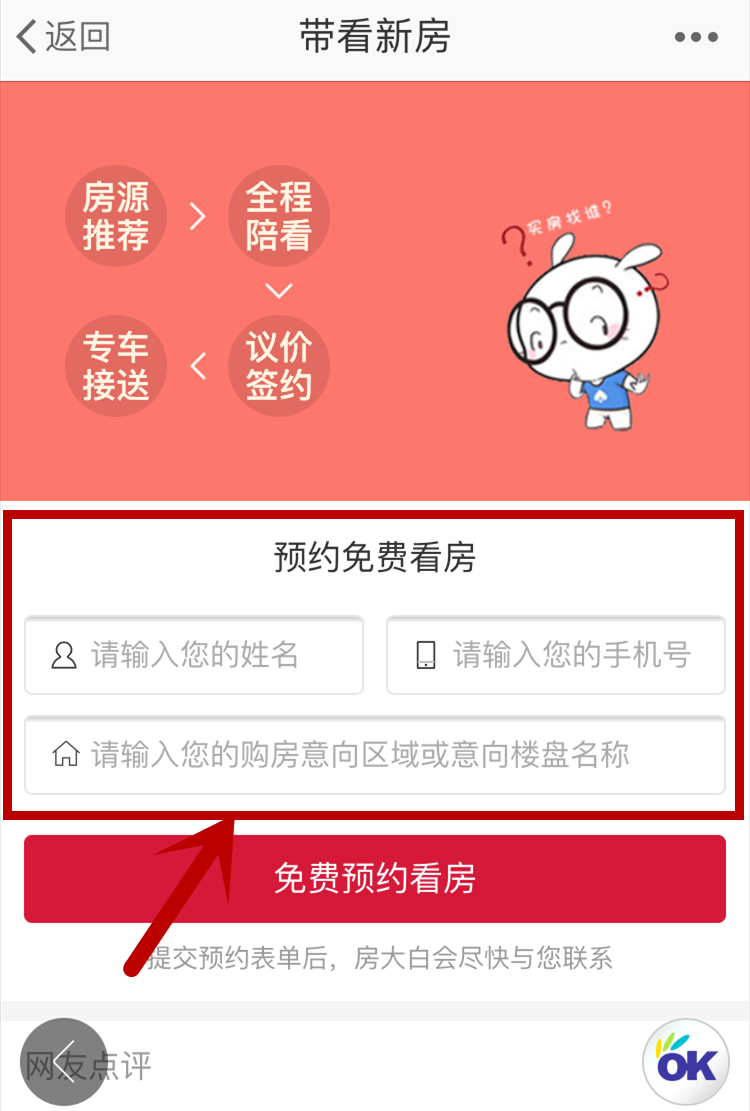Tap the name input field 请输入您的姓名

click(x=194, y=656)
